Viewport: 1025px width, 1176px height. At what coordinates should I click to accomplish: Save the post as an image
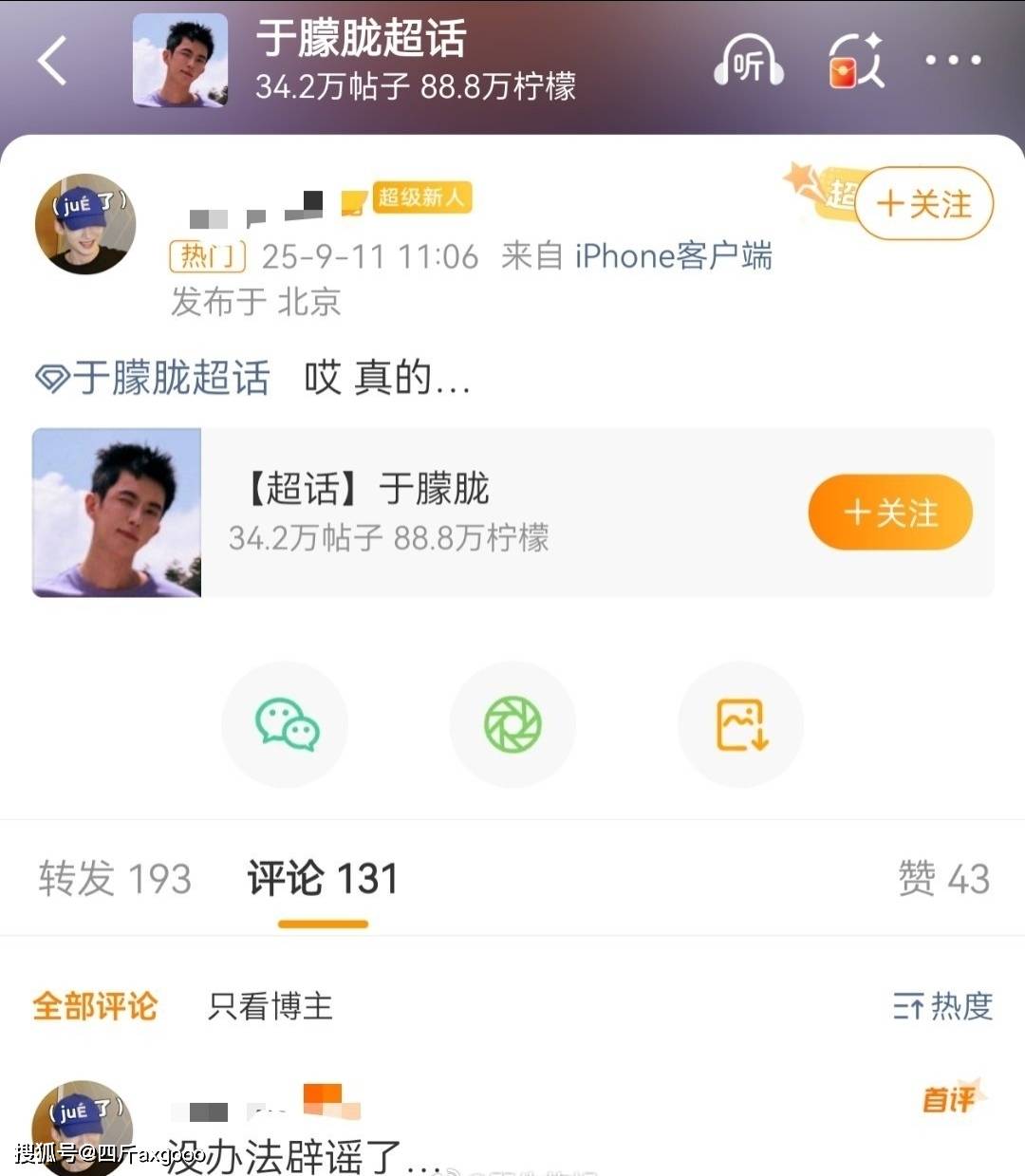[741, 725]
